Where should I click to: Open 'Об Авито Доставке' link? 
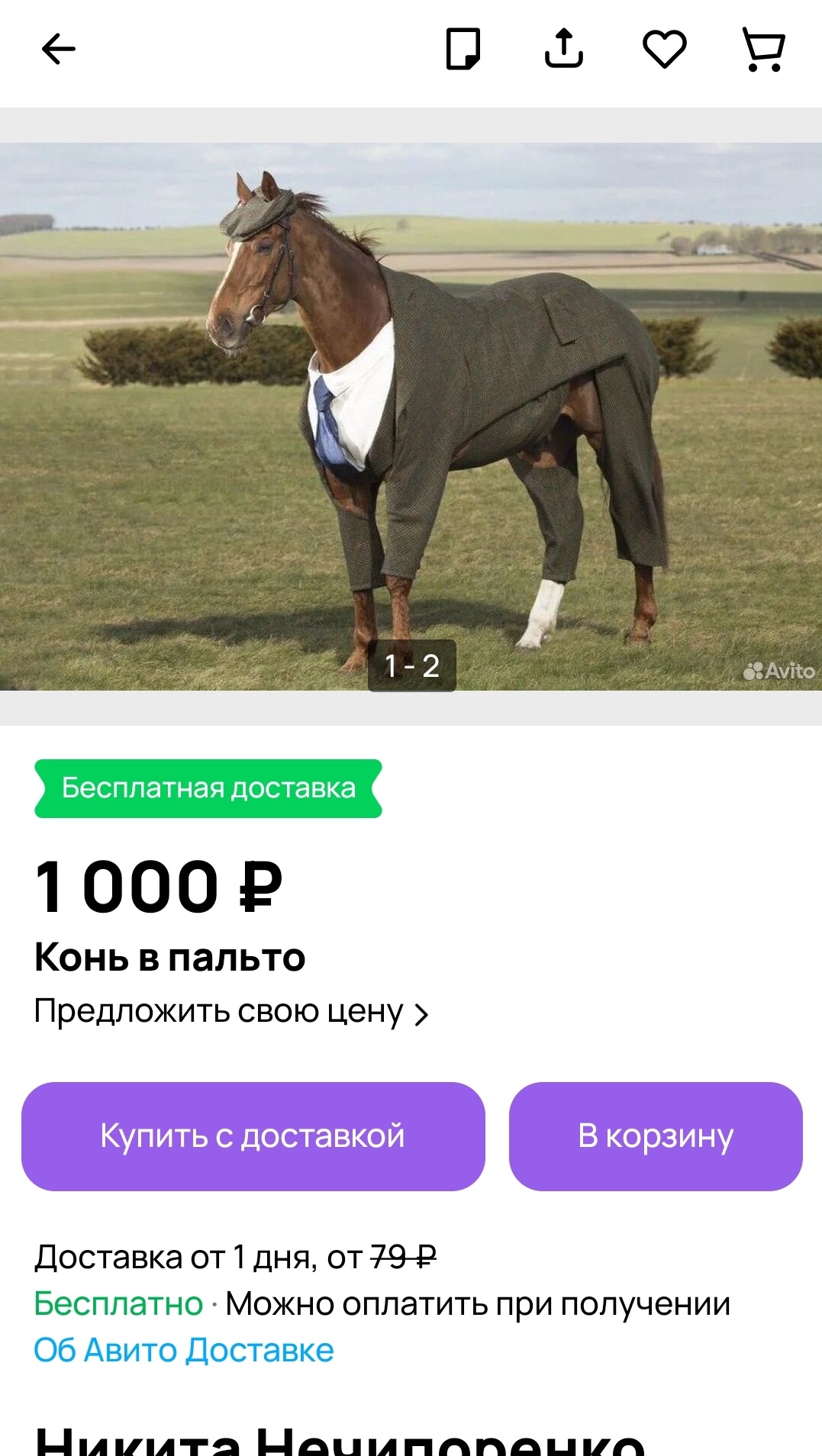[x=184, y=1350]
